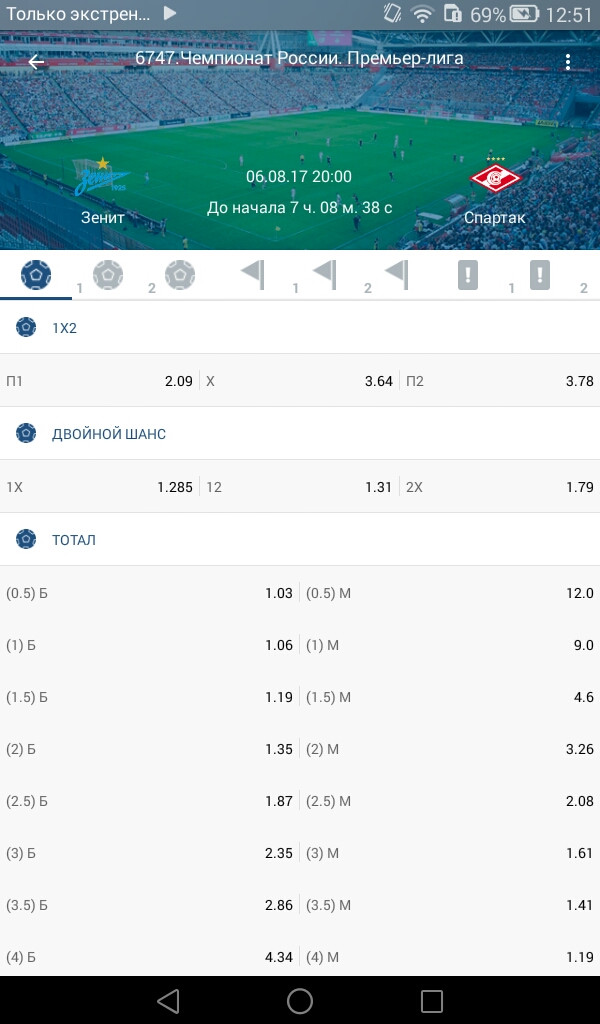600x1024 pixels.
Task: Bet total over (2.5) Б at 1.87
Action: point(150,801)
